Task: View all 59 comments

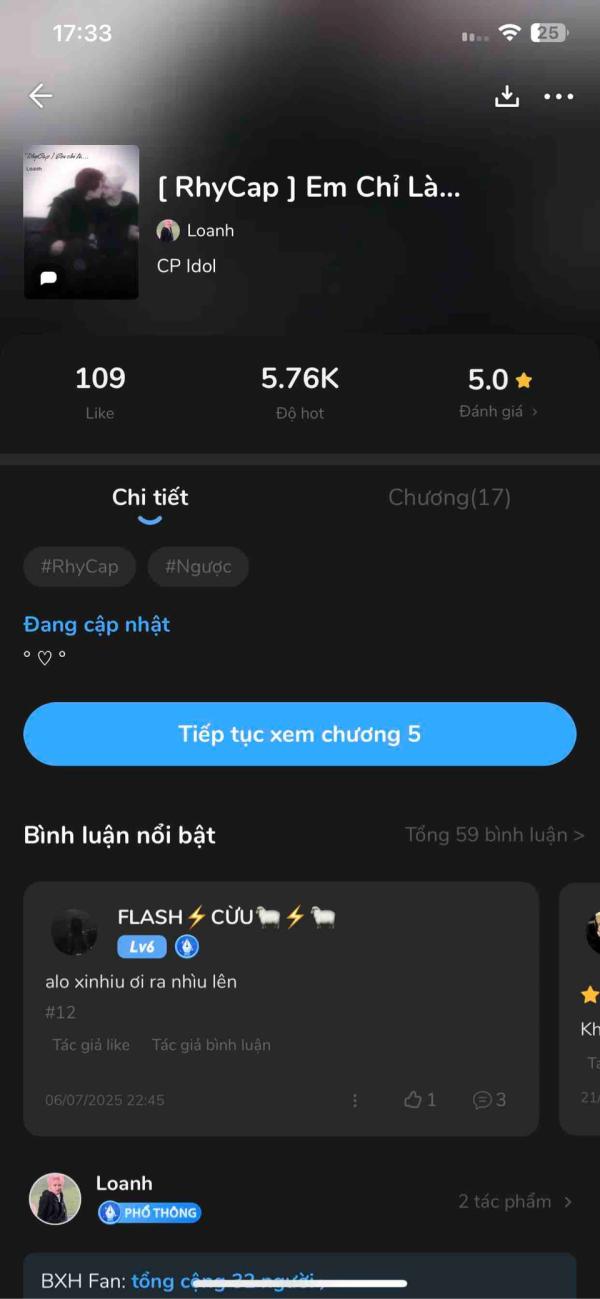Action: coord(494,835)
